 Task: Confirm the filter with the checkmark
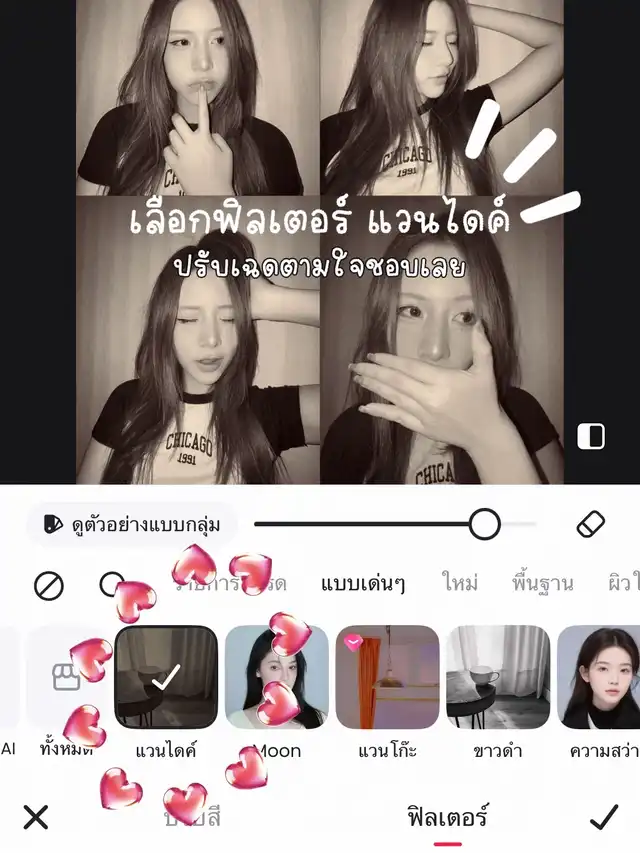[x=603, y=818]
